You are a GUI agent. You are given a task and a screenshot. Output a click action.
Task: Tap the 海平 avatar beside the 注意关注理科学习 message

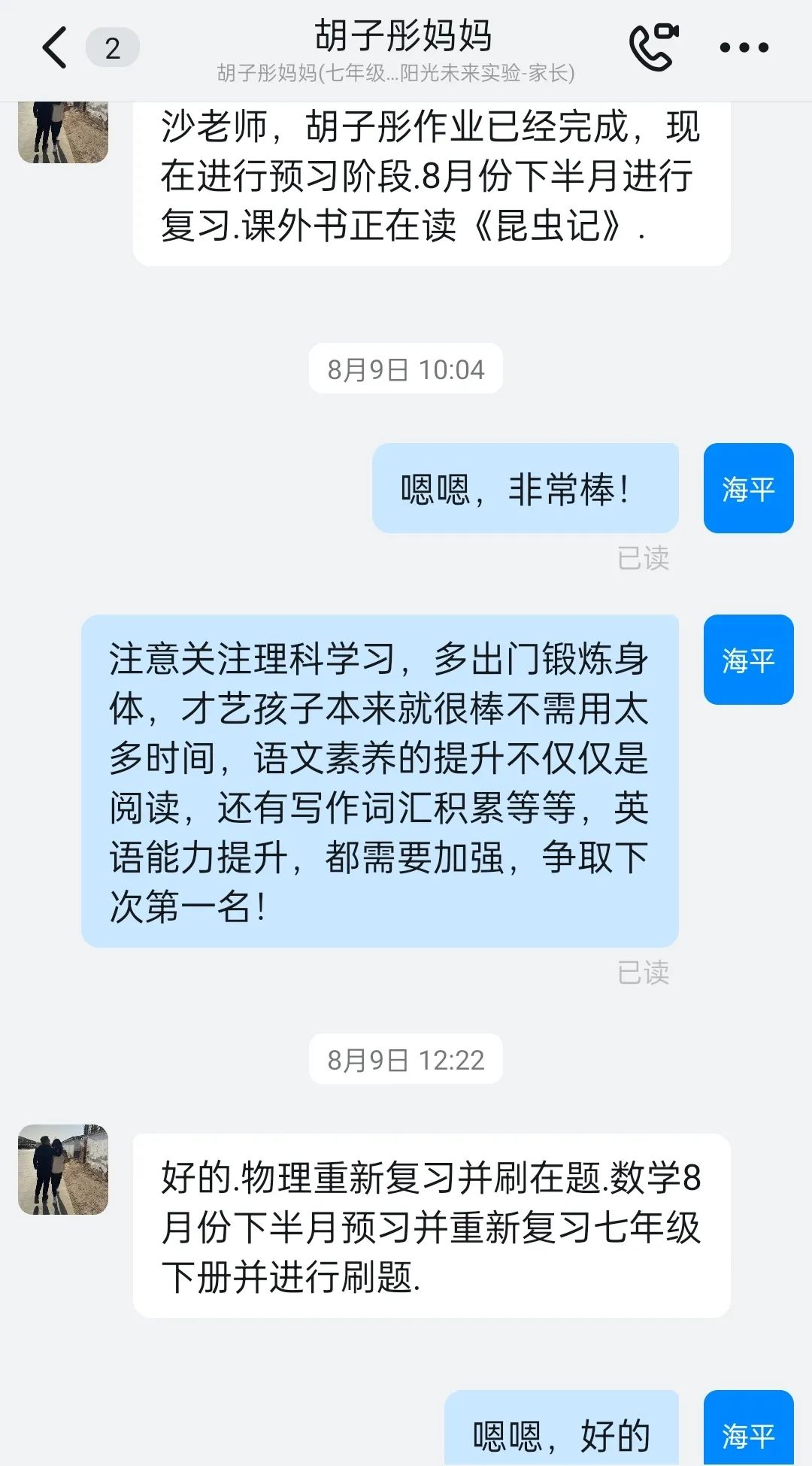pos(748,660)
